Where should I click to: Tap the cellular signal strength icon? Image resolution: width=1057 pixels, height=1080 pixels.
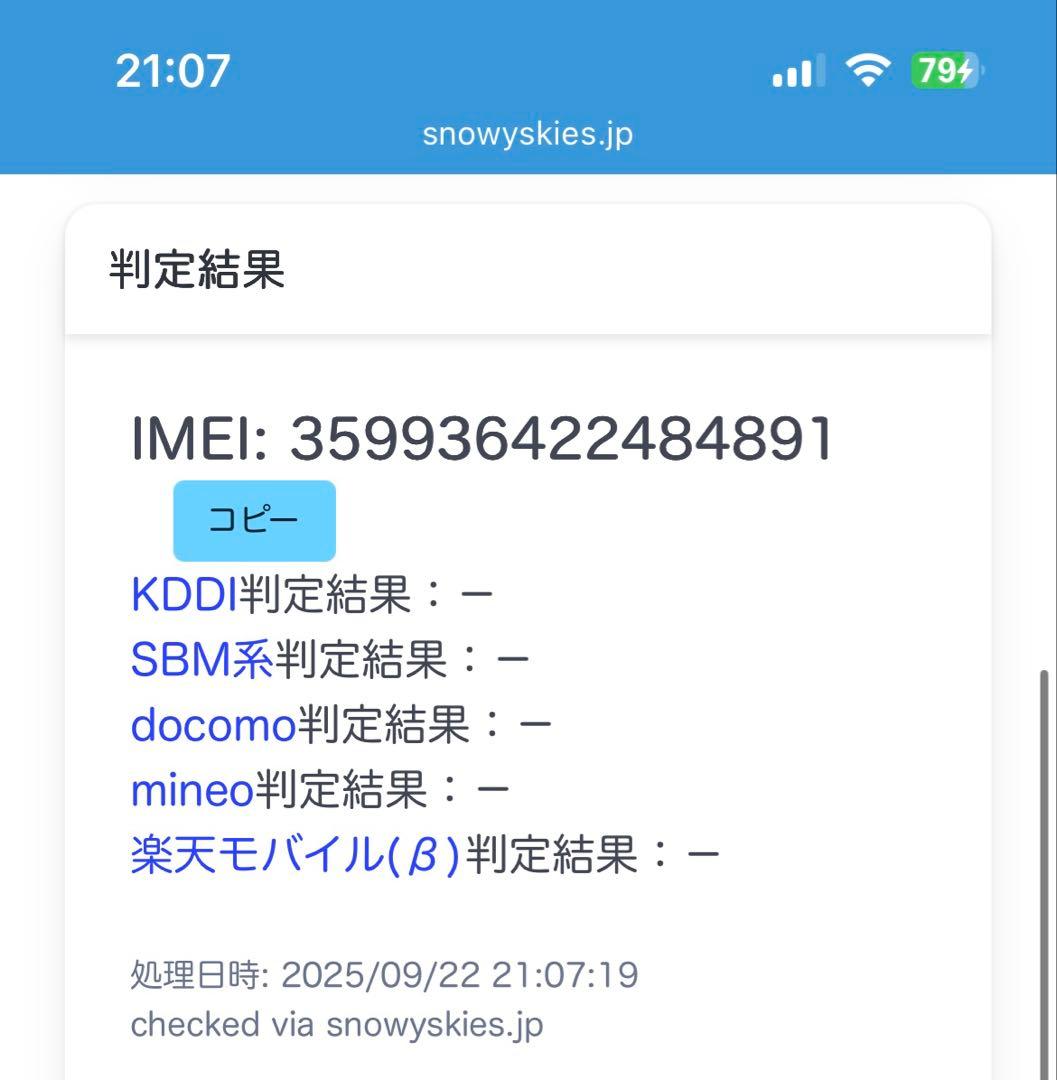point(795,70)
